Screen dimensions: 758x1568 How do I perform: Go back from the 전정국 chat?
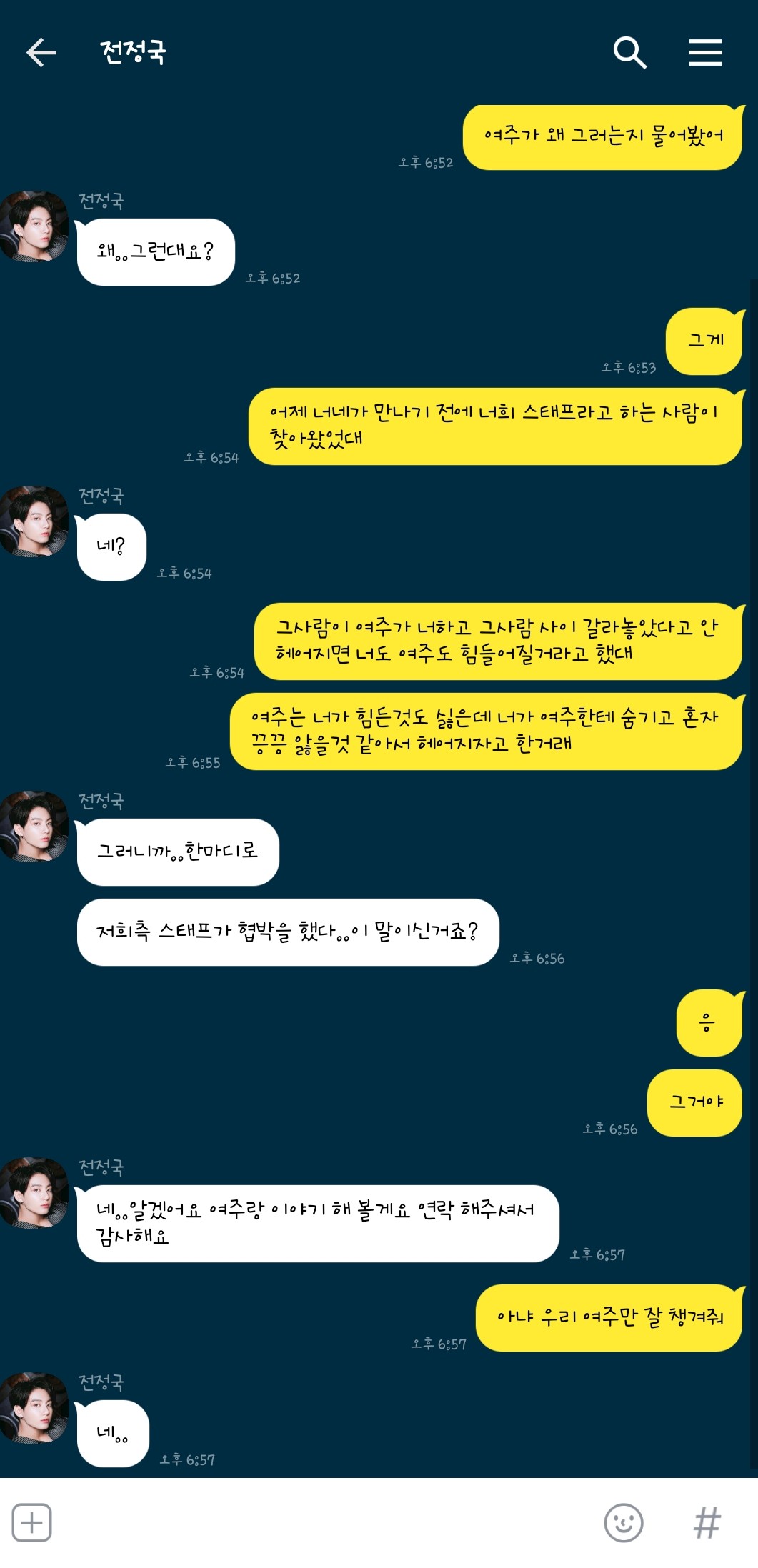[41, 53]
